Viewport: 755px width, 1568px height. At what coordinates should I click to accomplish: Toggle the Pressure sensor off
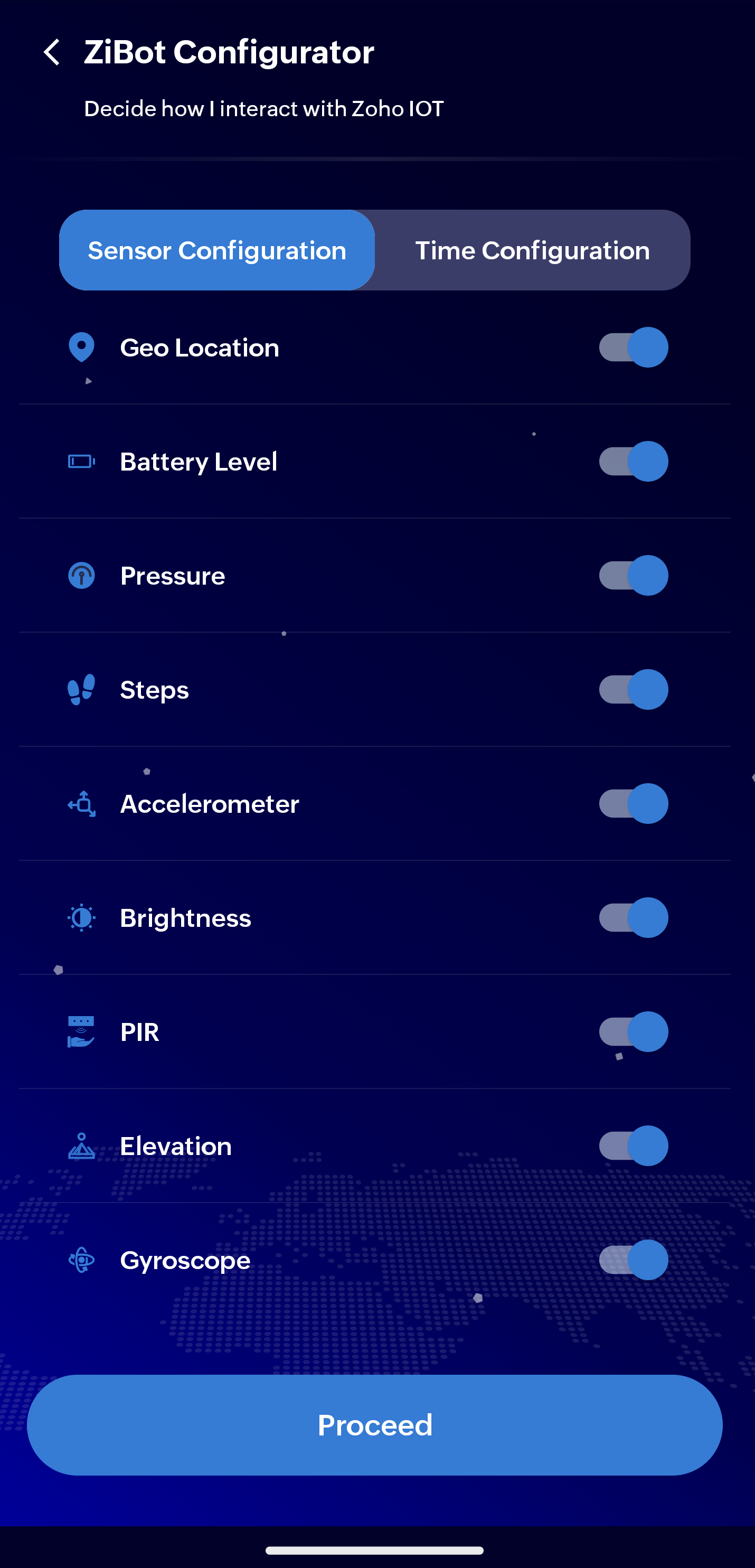tap(634, 575)
